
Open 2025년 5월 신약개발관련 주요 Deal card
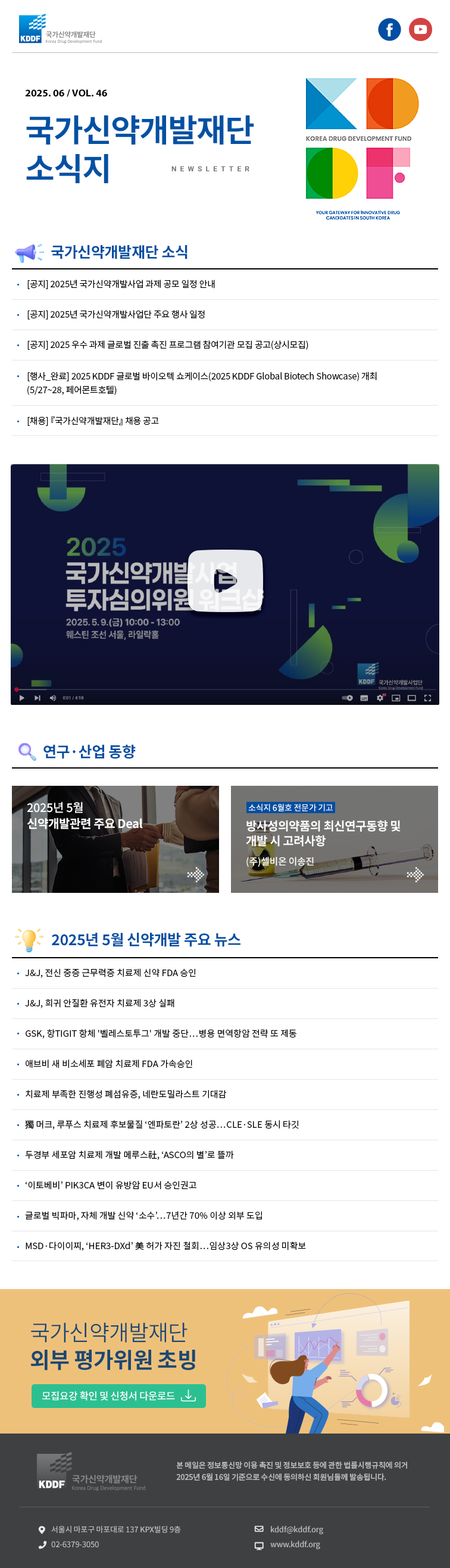115,839
